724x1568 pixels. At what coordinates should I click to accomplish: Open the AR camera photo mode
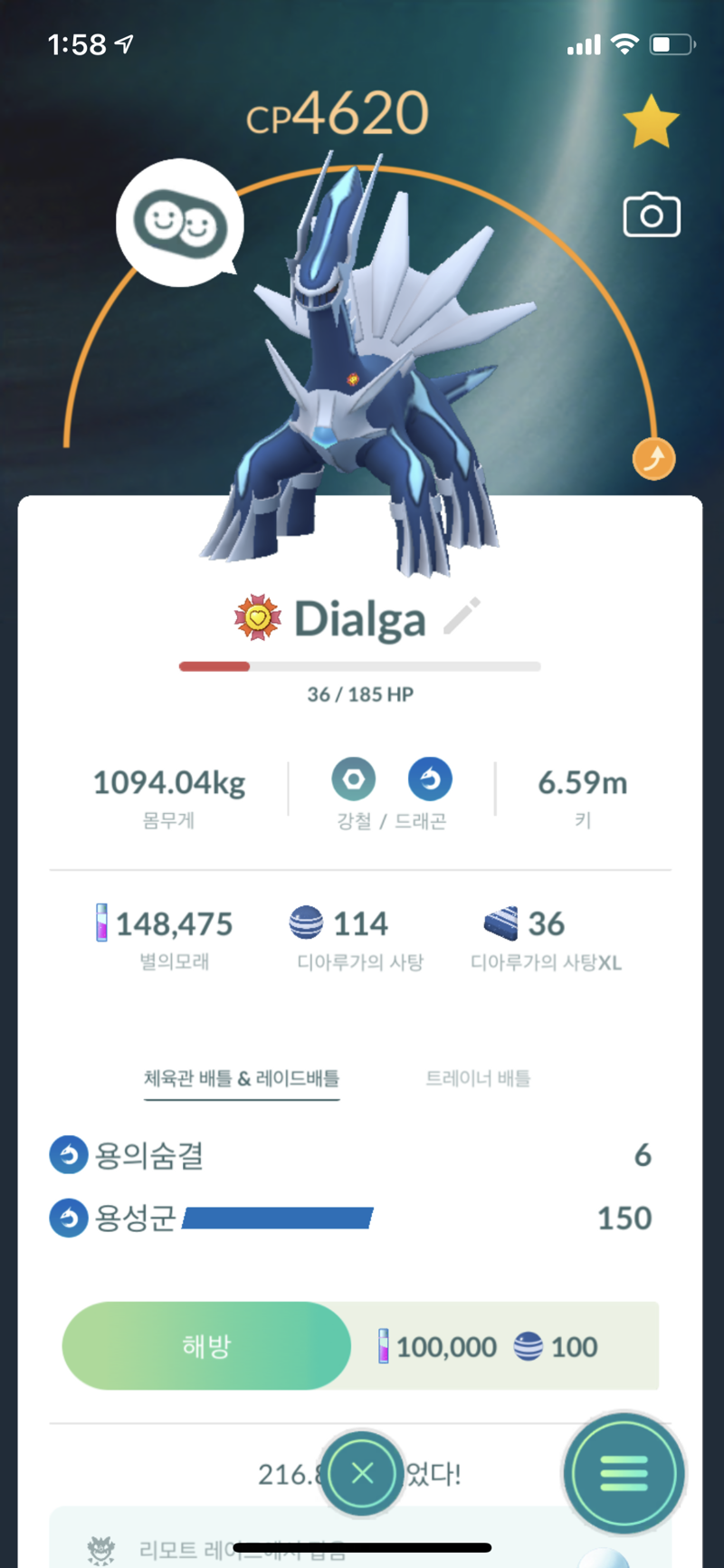652,215
